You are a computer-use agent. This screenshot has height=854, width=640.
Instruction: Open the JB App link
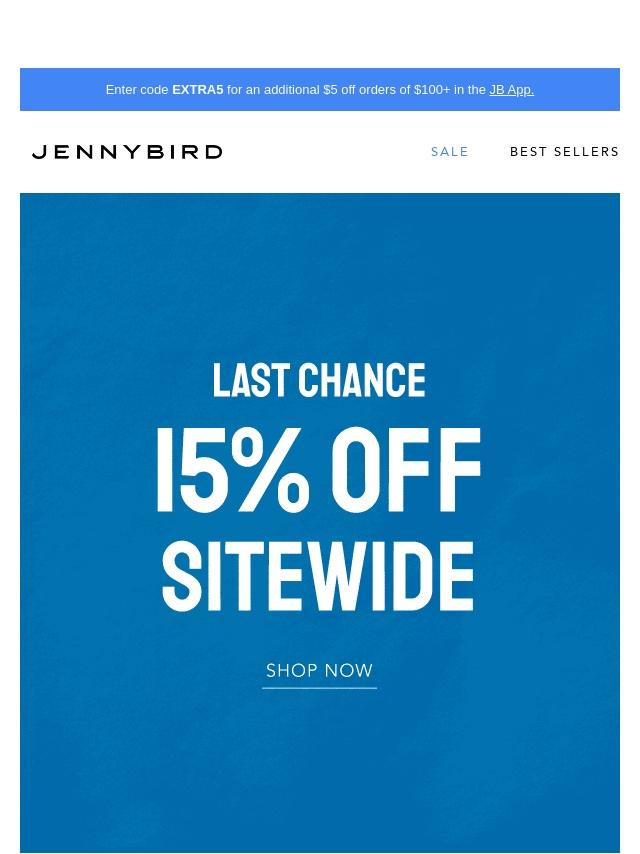click(511, 90)
